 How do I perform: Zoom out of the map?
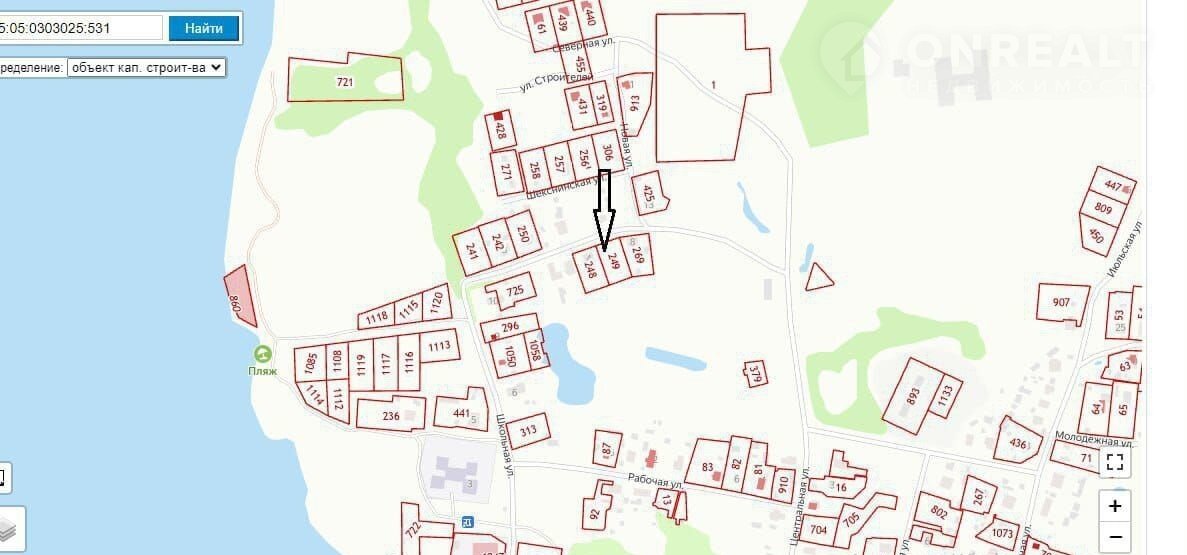click(1116, 538)
